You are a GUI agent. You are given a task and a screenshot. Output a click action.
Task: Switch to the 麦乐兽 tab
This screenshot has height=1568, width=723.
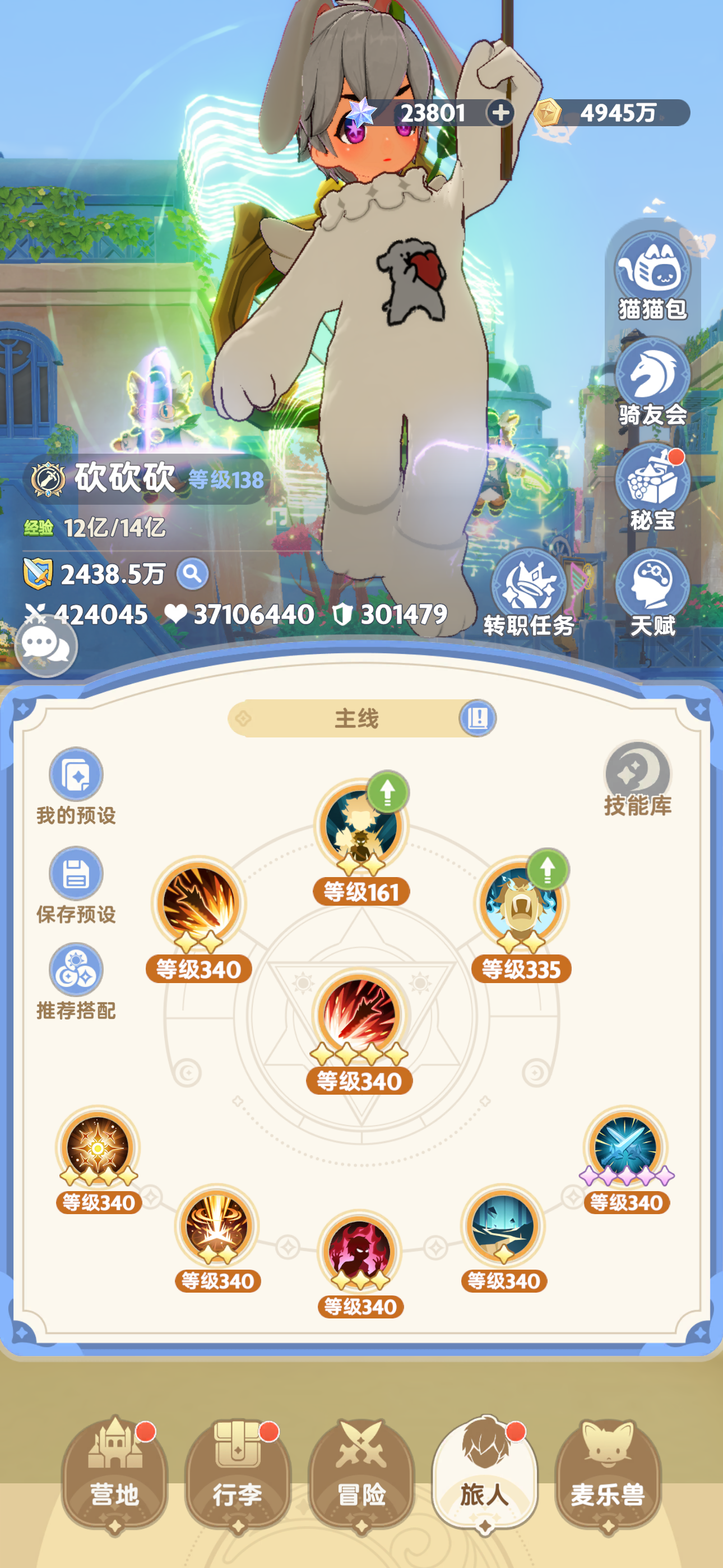tap(608, 1474)
